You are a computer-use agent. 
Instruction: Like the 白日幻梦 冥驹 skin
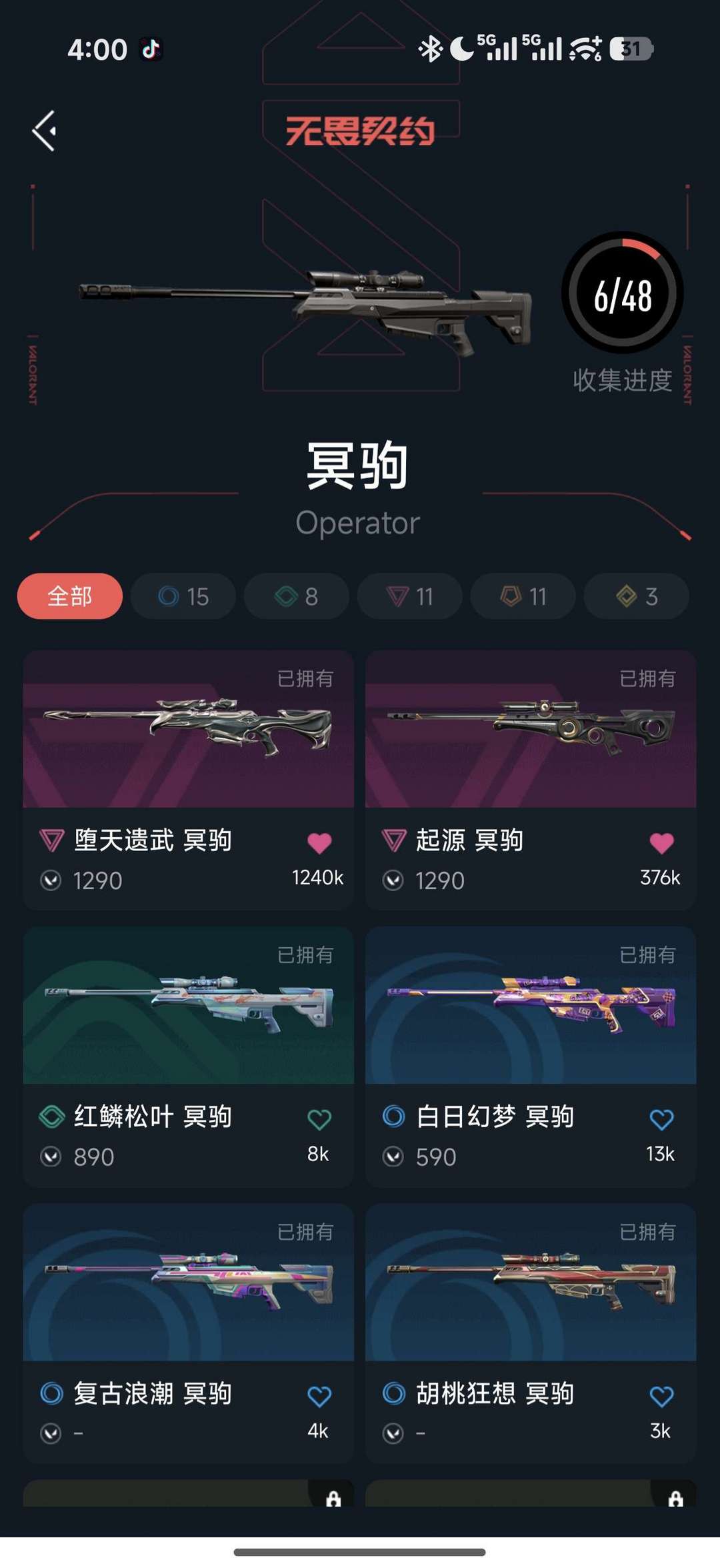tap(661, 1119)
